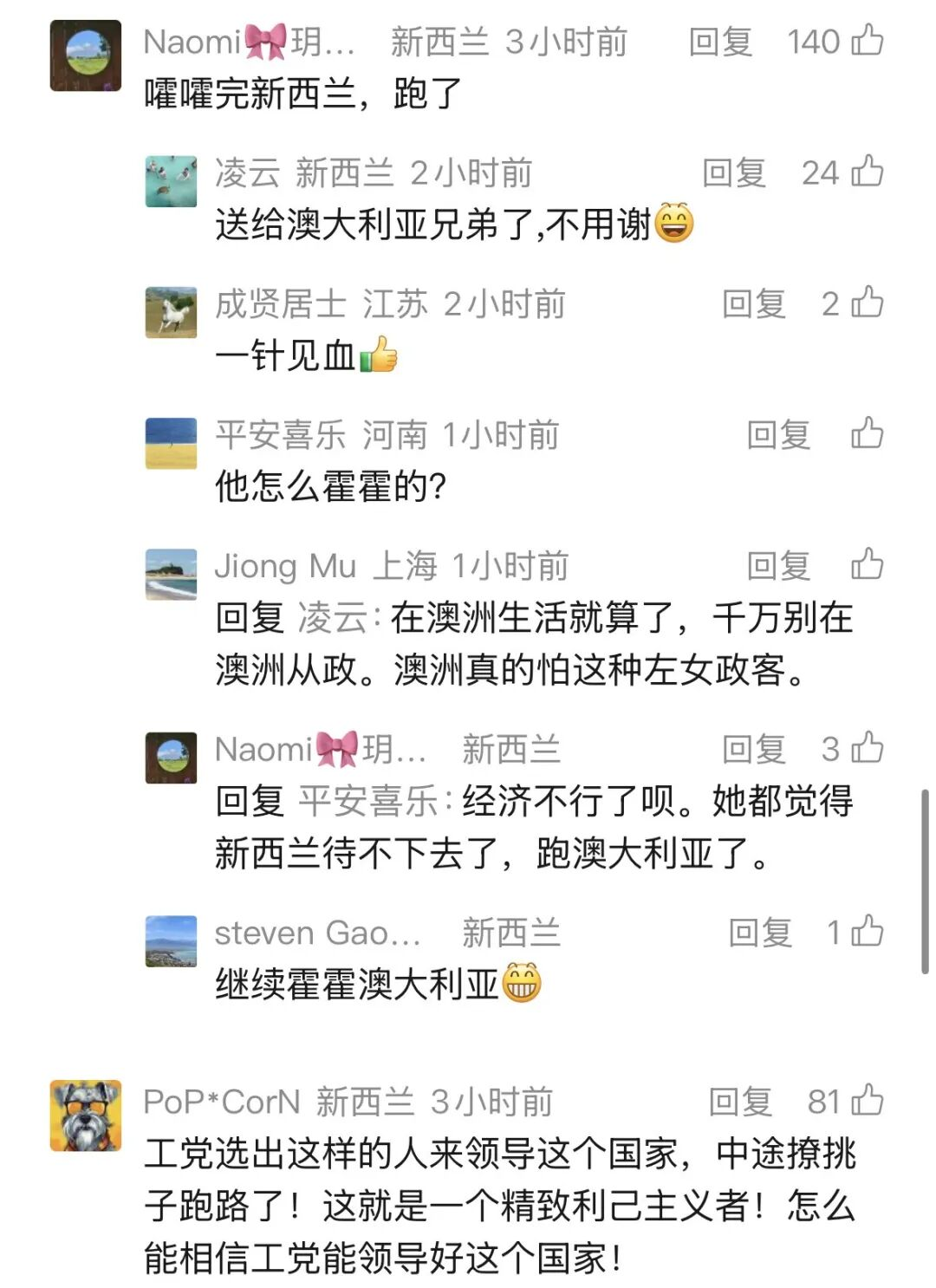This screenshot has width=936, height=1288.
Task: Open PoP*CorN's profile avatar
Action: click(x=85, y=1115)
